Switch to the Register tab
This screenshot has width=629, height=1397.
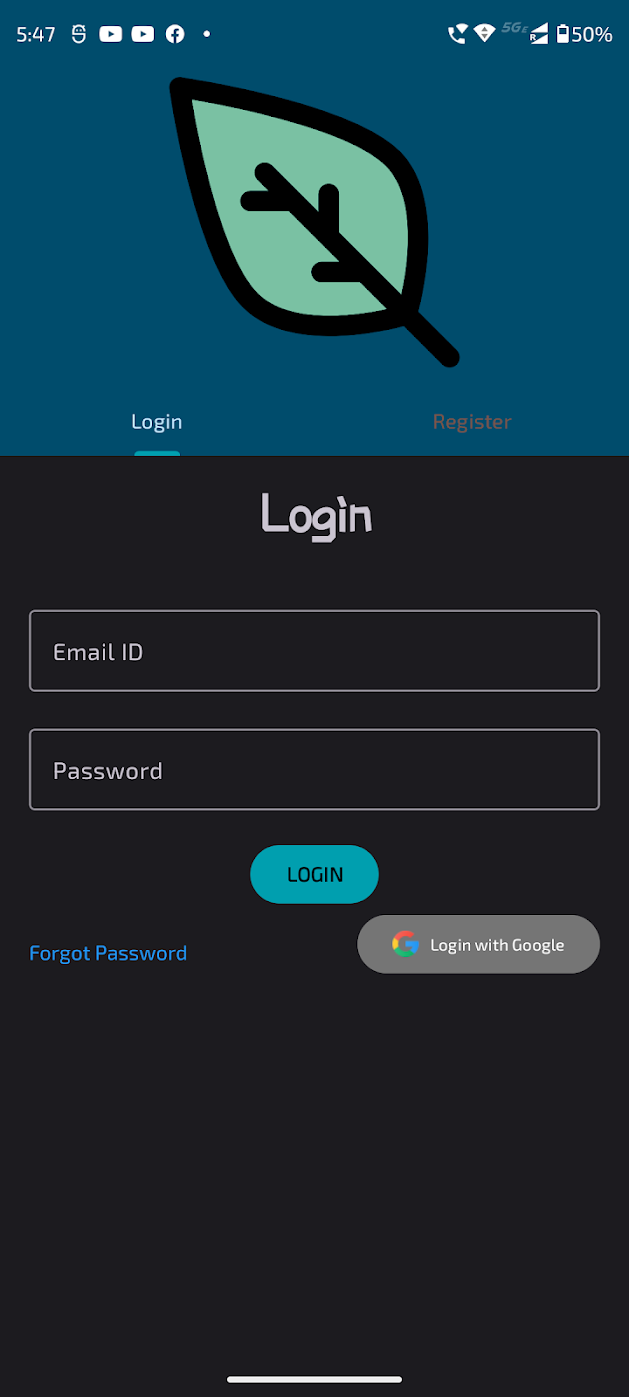click(472, 422)
